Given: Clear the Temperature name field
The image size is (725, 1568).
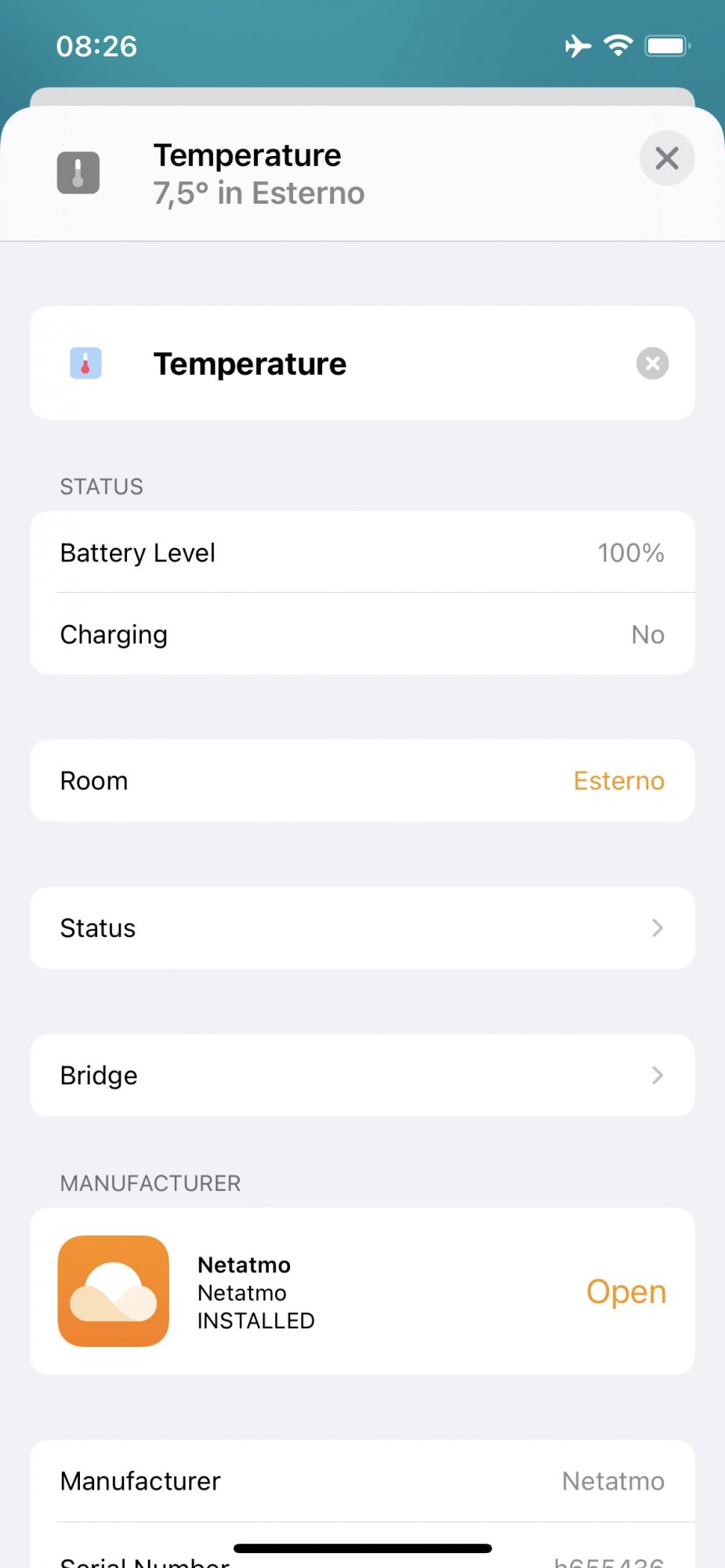Looking at the screenshot, I should 652,364.
